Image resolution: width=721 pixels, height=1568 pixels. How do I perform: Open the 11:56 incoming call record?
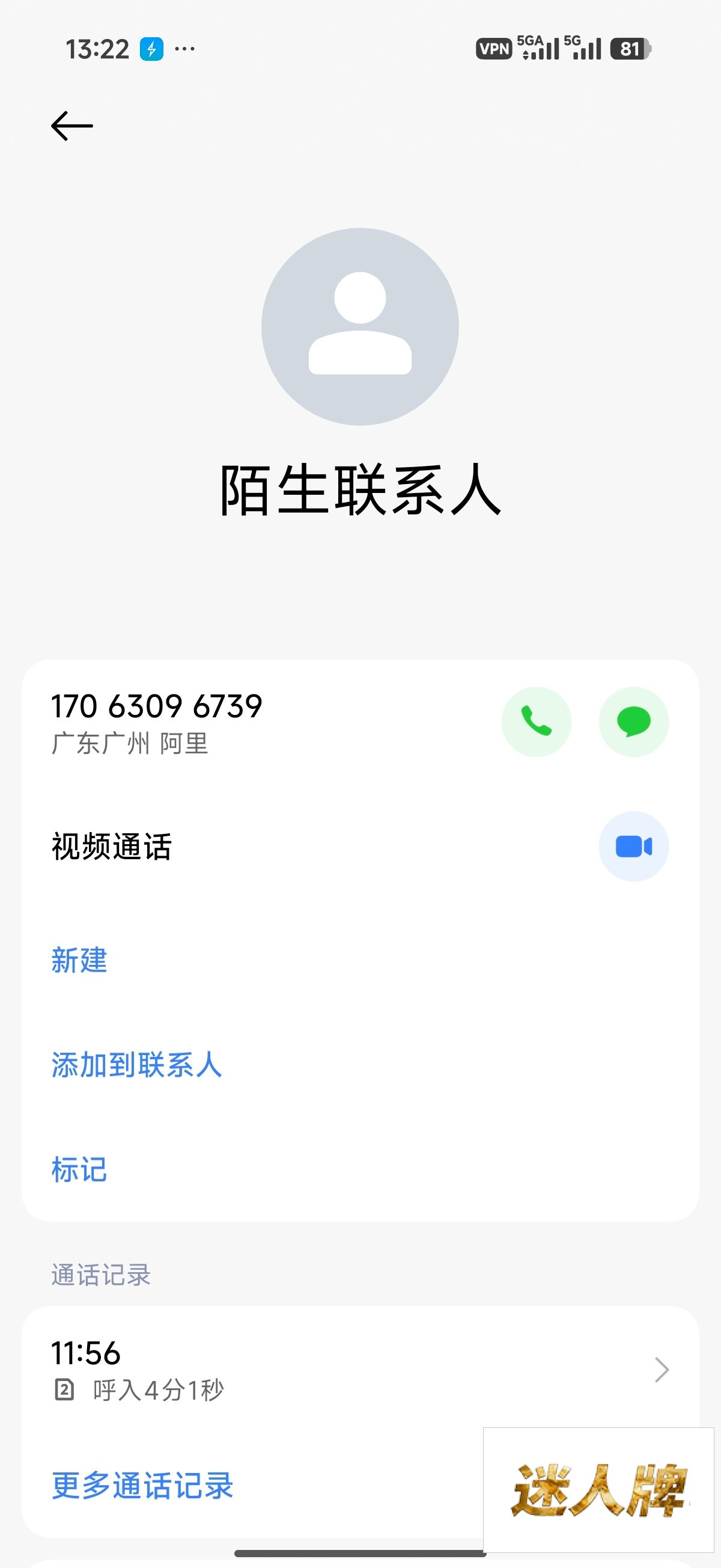click(x=359, y=1370)
